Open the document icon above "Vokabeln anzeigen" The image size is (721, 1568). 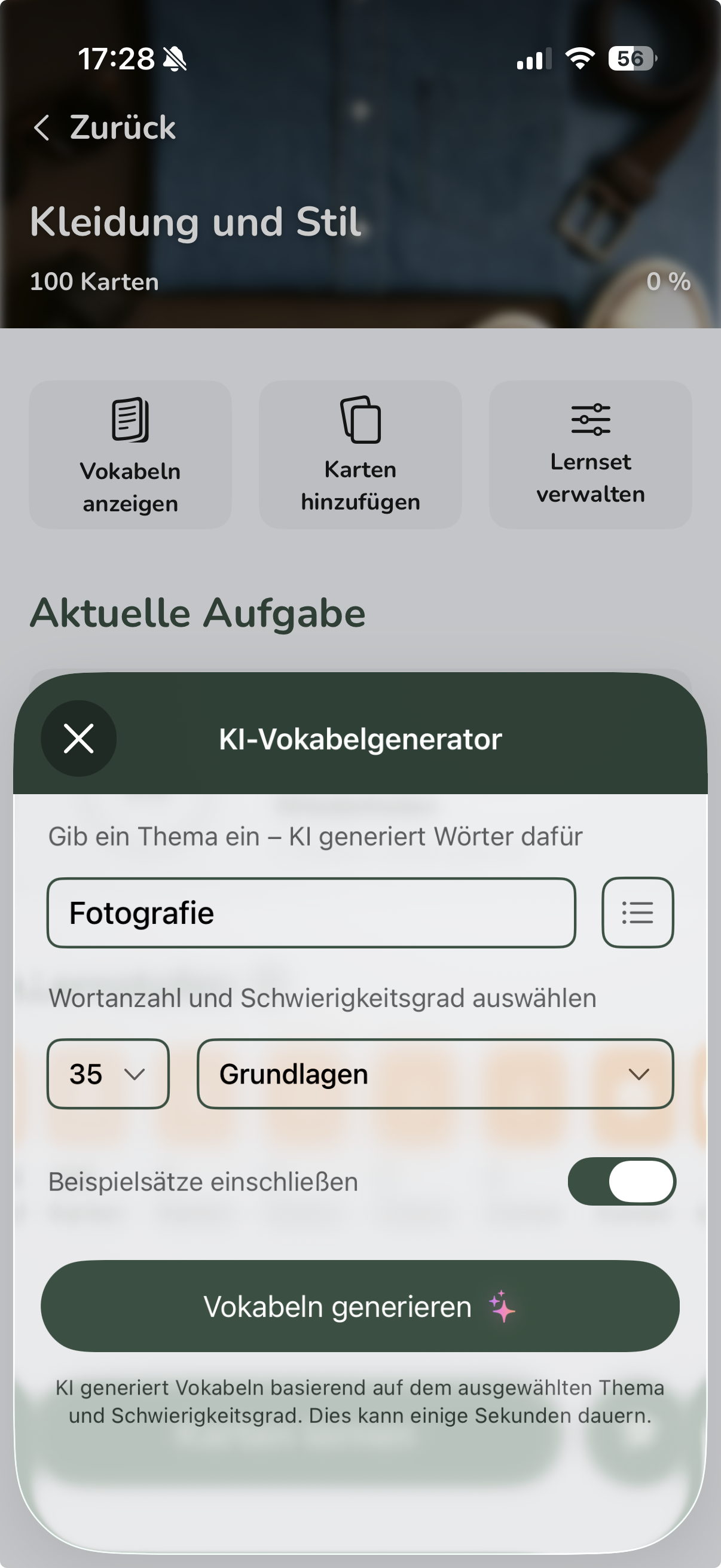click(x=130, y=420)
